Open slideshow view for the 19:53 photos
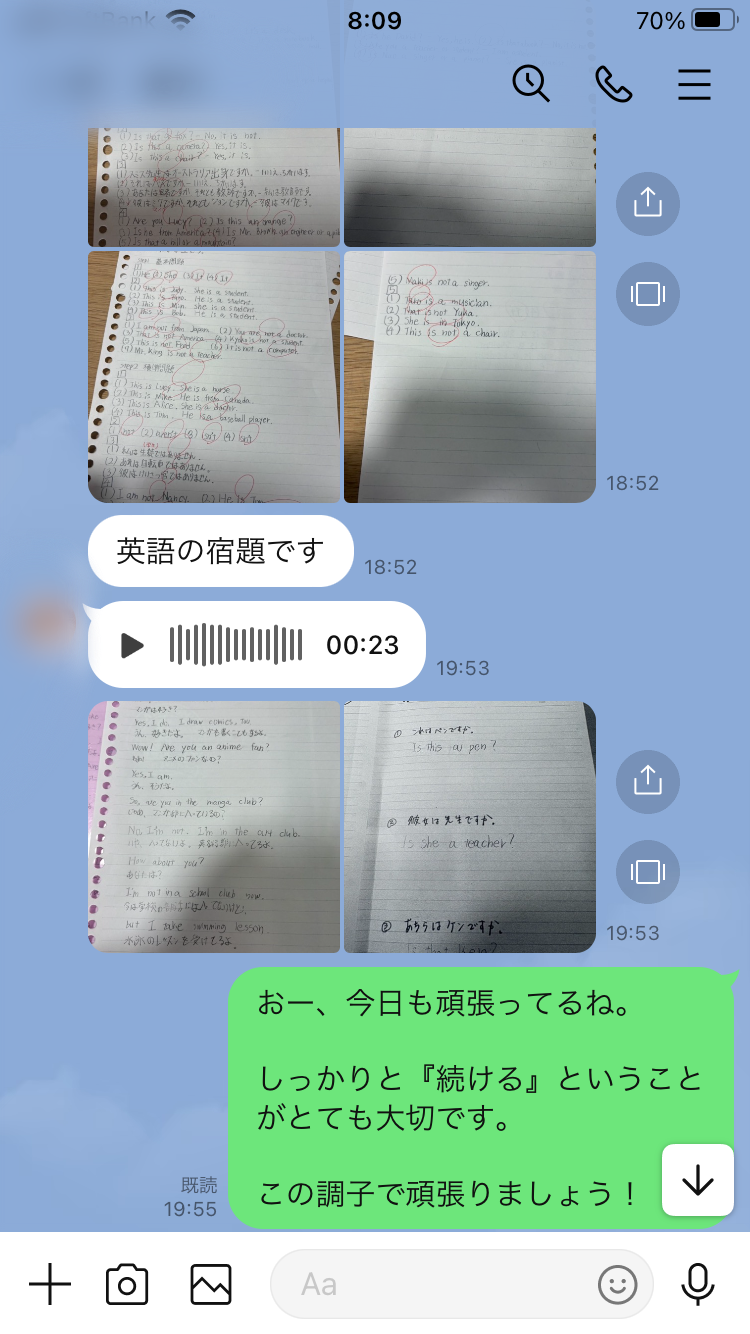The width and height of the screenshot is (750, 1334). pyautogui.click(x=648, y=872)
